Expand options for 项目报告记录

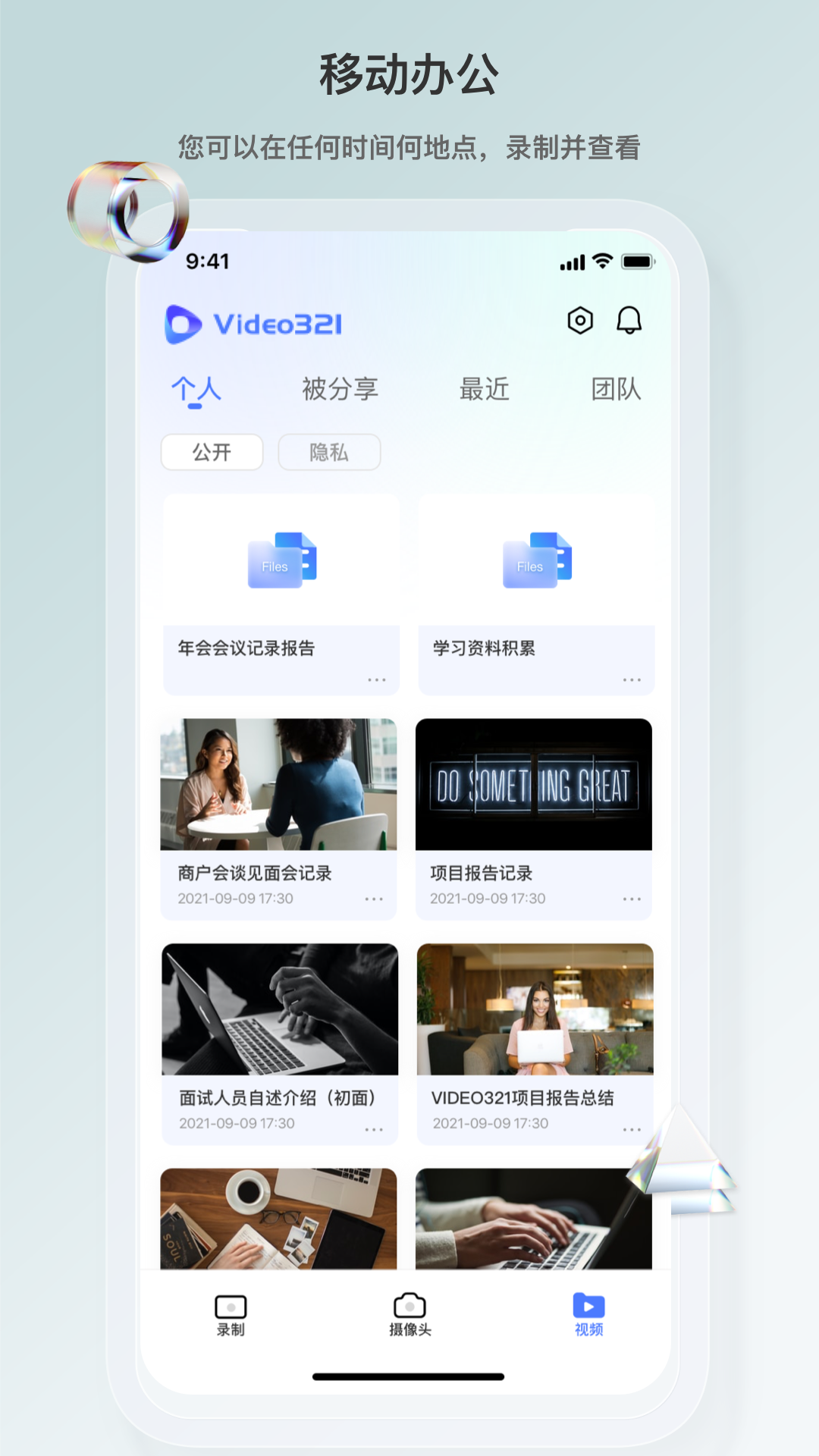pyautogui.click(x=632, y=898)
